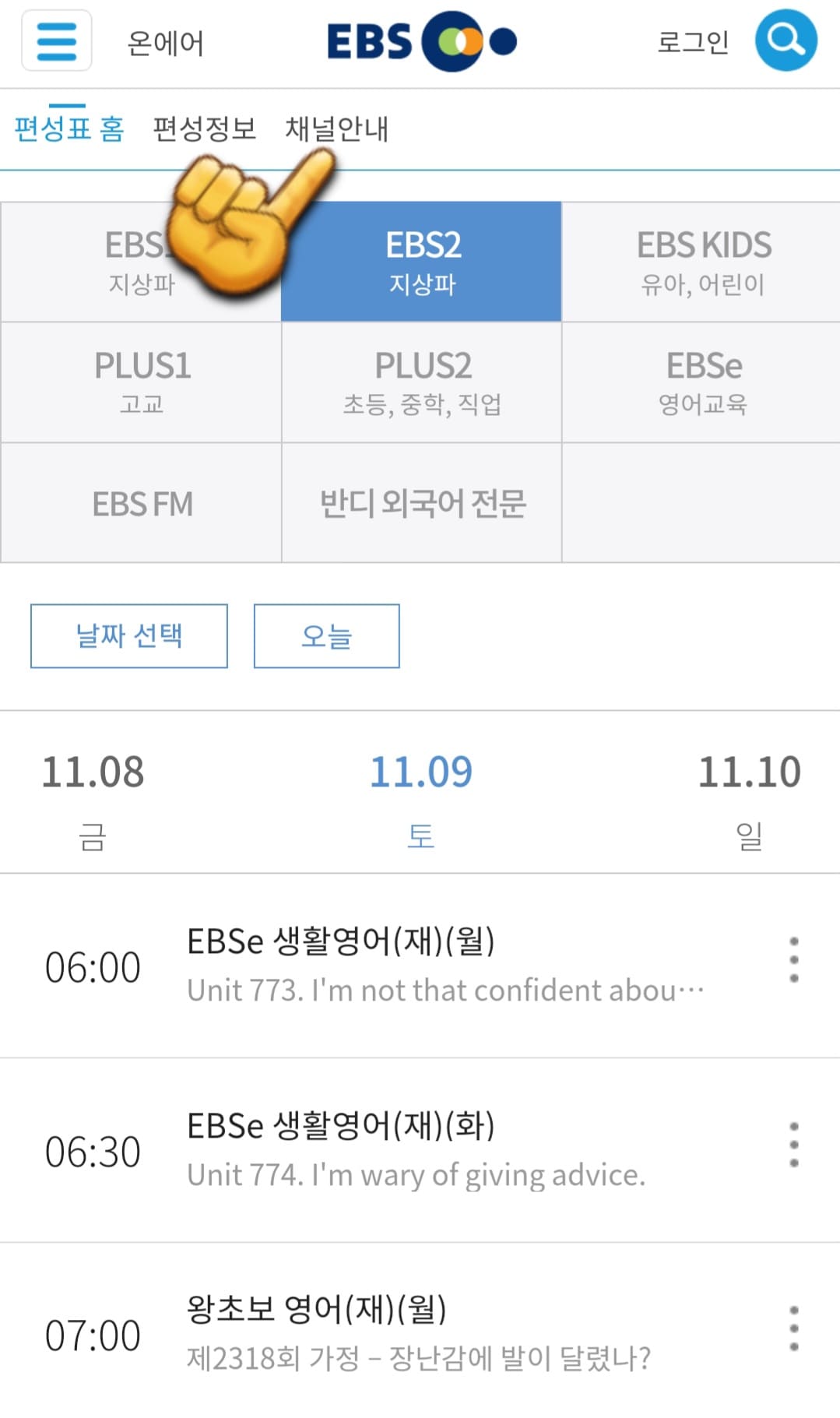Screen dimensions: 840x1418
Task: Select the PLUS1 고교 channel
Action: tap(141, 382)
